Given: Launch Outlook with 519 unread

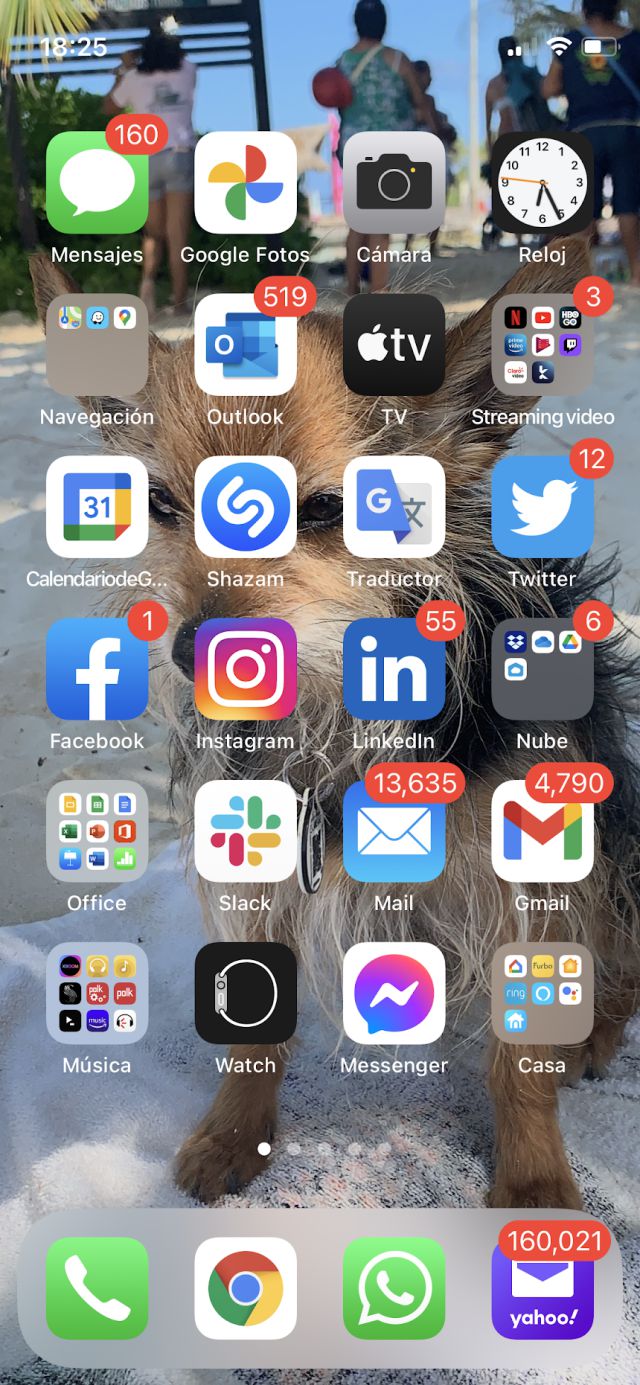Looking at the screenshot, I should [245, 345].
